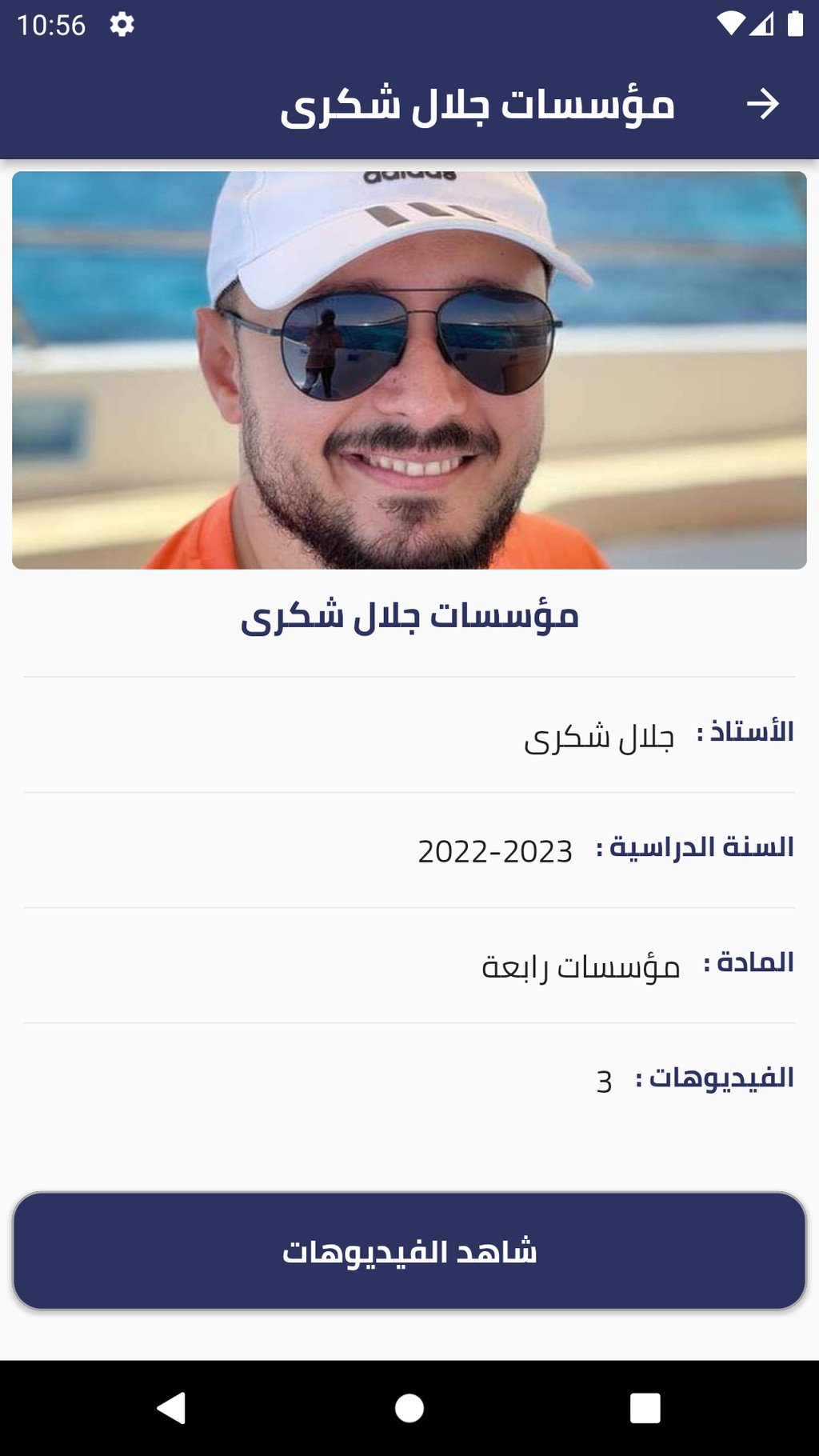The width and height of the screenshot is (819, 1456).
Task: Tap the شاهد الفيديوهات button
Action: pos(409,1250)
